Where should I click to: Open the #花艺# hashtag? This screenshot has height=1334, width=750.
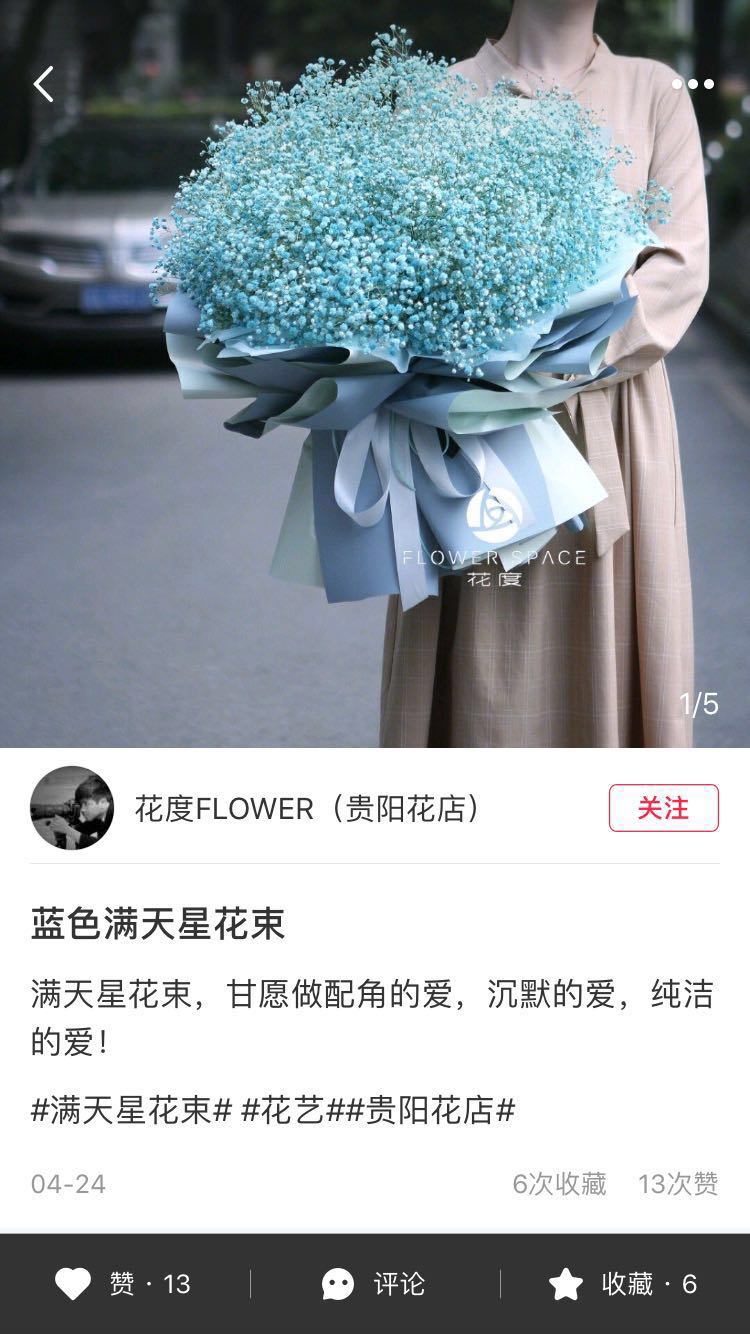click(x=292, y=1111)
